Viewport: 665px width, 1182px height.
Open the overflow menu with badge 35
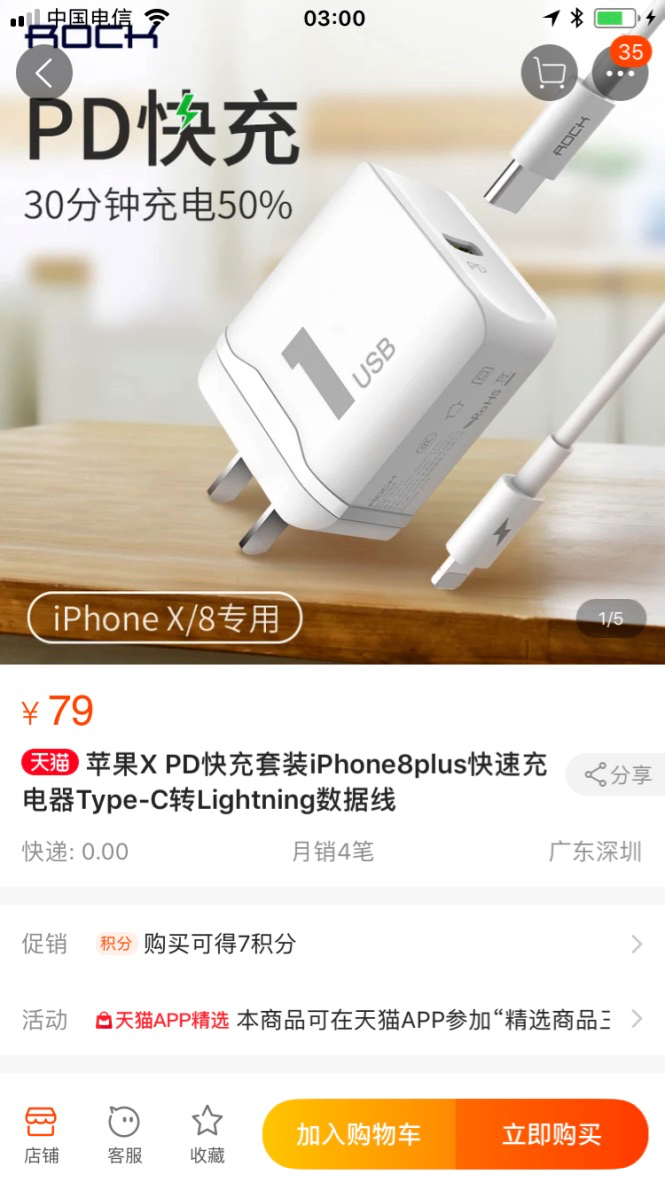click(620, 72)
